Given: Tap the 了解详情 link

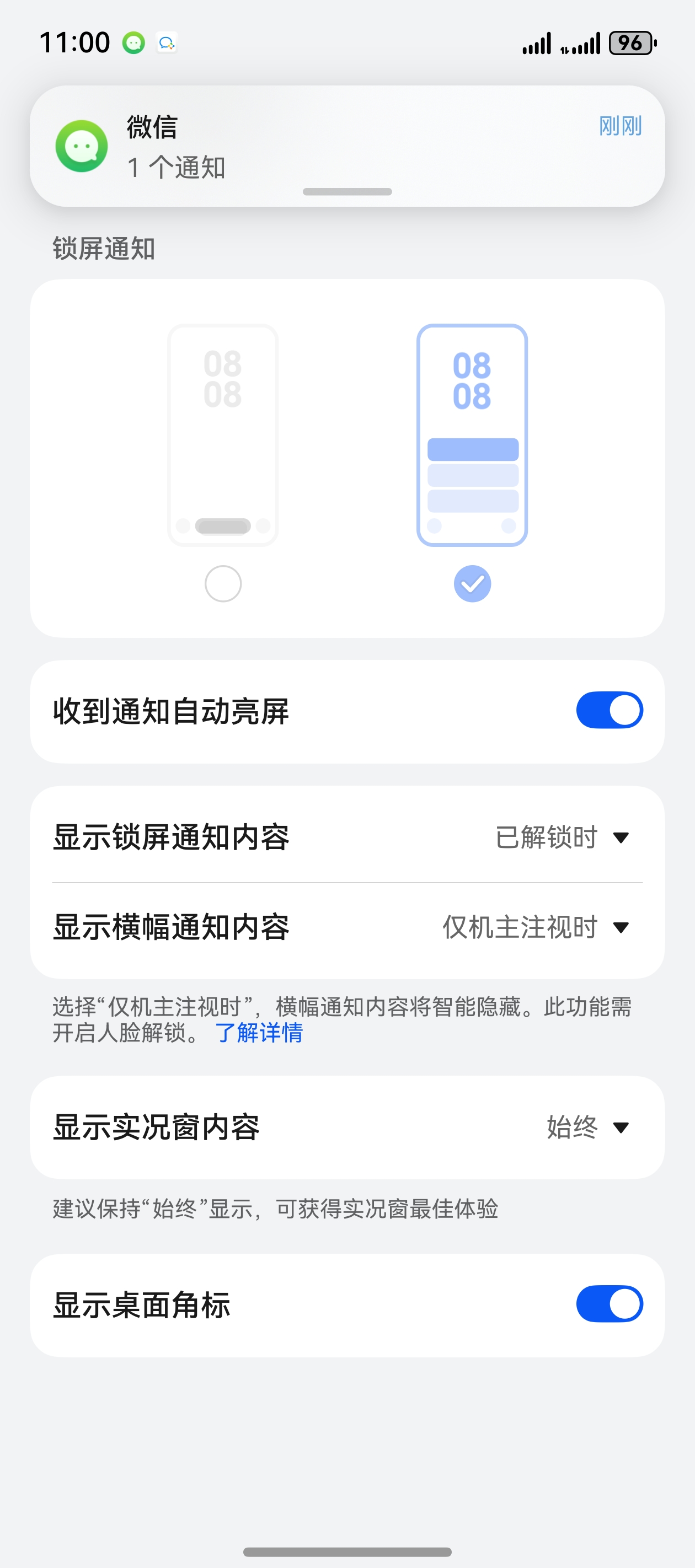Looking at the screenshot, I should (x=259, y=1033).
